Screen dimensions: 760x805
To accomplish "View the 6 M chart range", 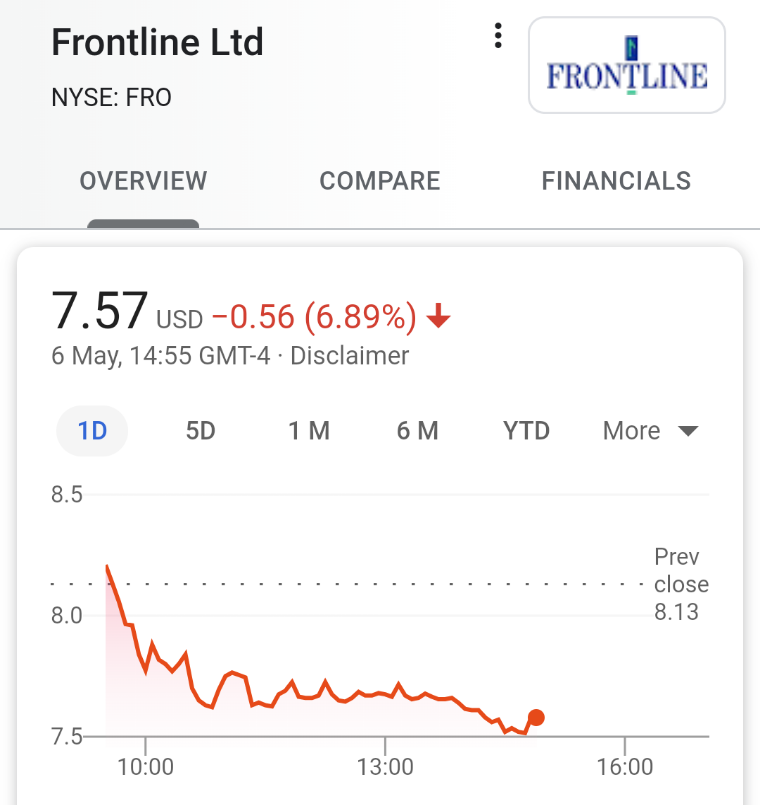I will pos(417,431).
